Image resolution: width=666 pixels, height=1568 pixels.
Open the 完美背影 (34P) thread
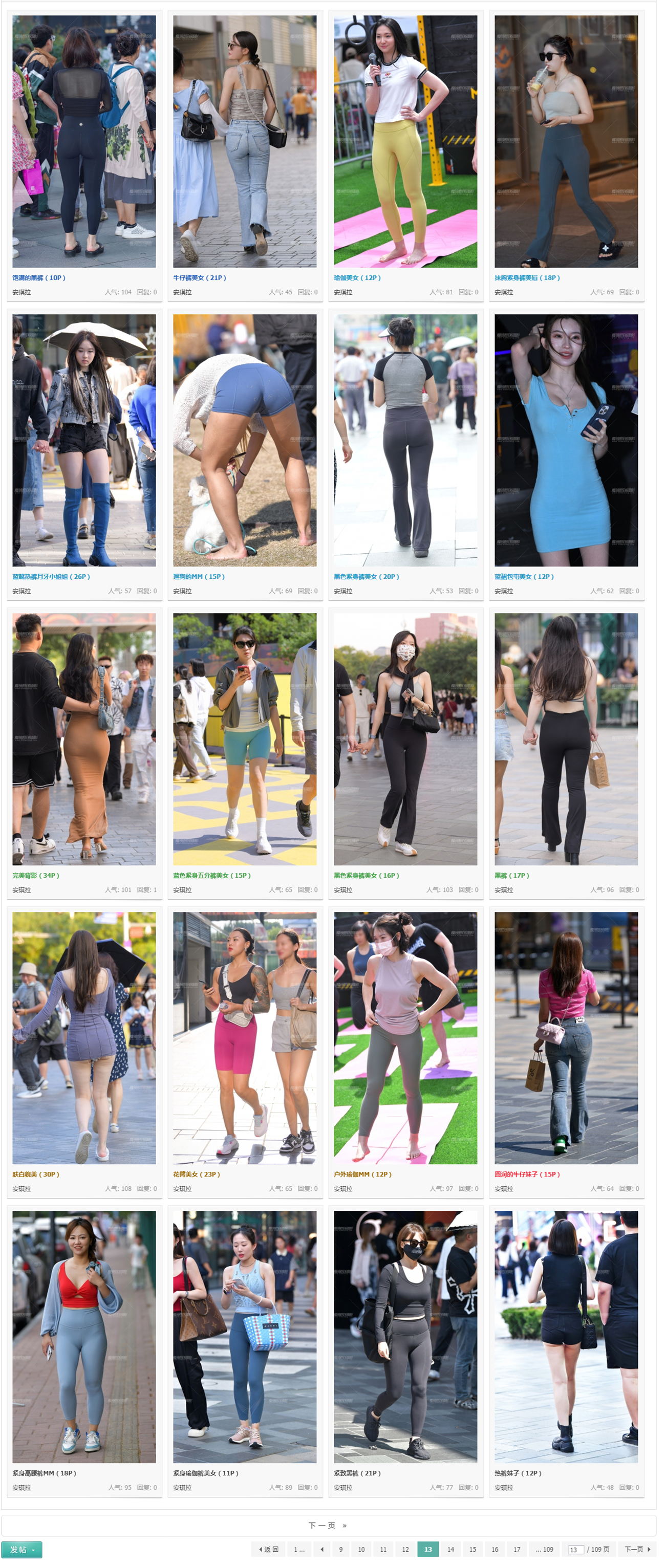point(36,875)
